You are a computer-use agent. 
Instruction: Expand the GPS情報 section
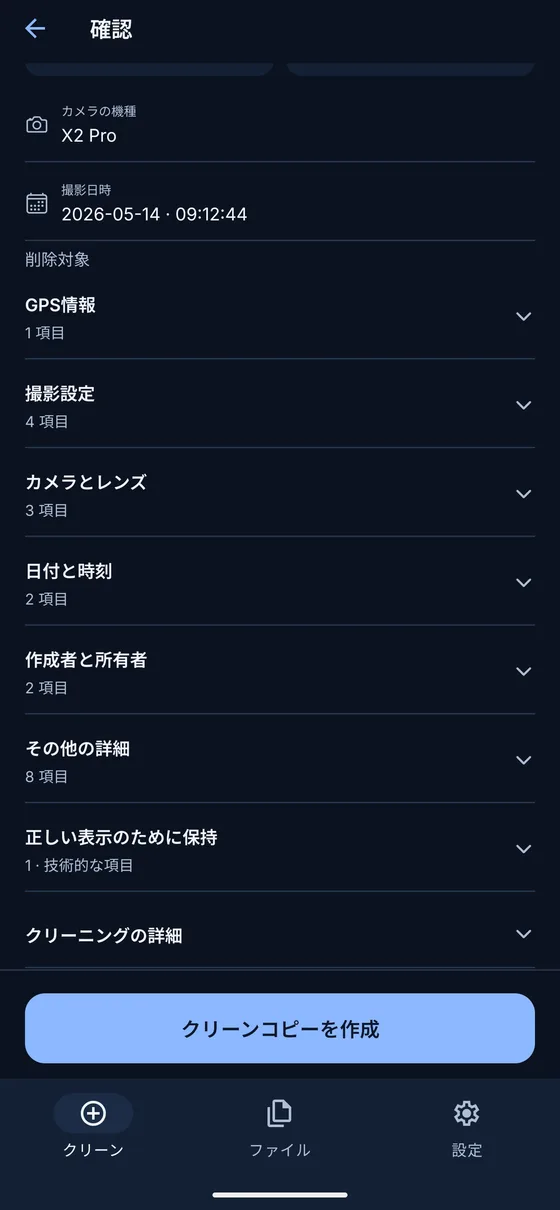coord(280,316)
